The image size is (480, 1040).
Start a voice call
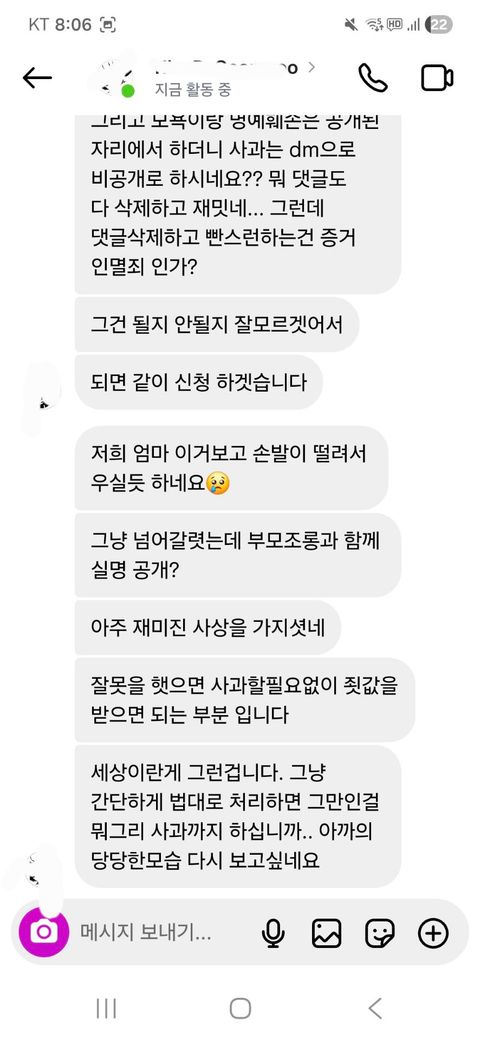click(373, 78)
